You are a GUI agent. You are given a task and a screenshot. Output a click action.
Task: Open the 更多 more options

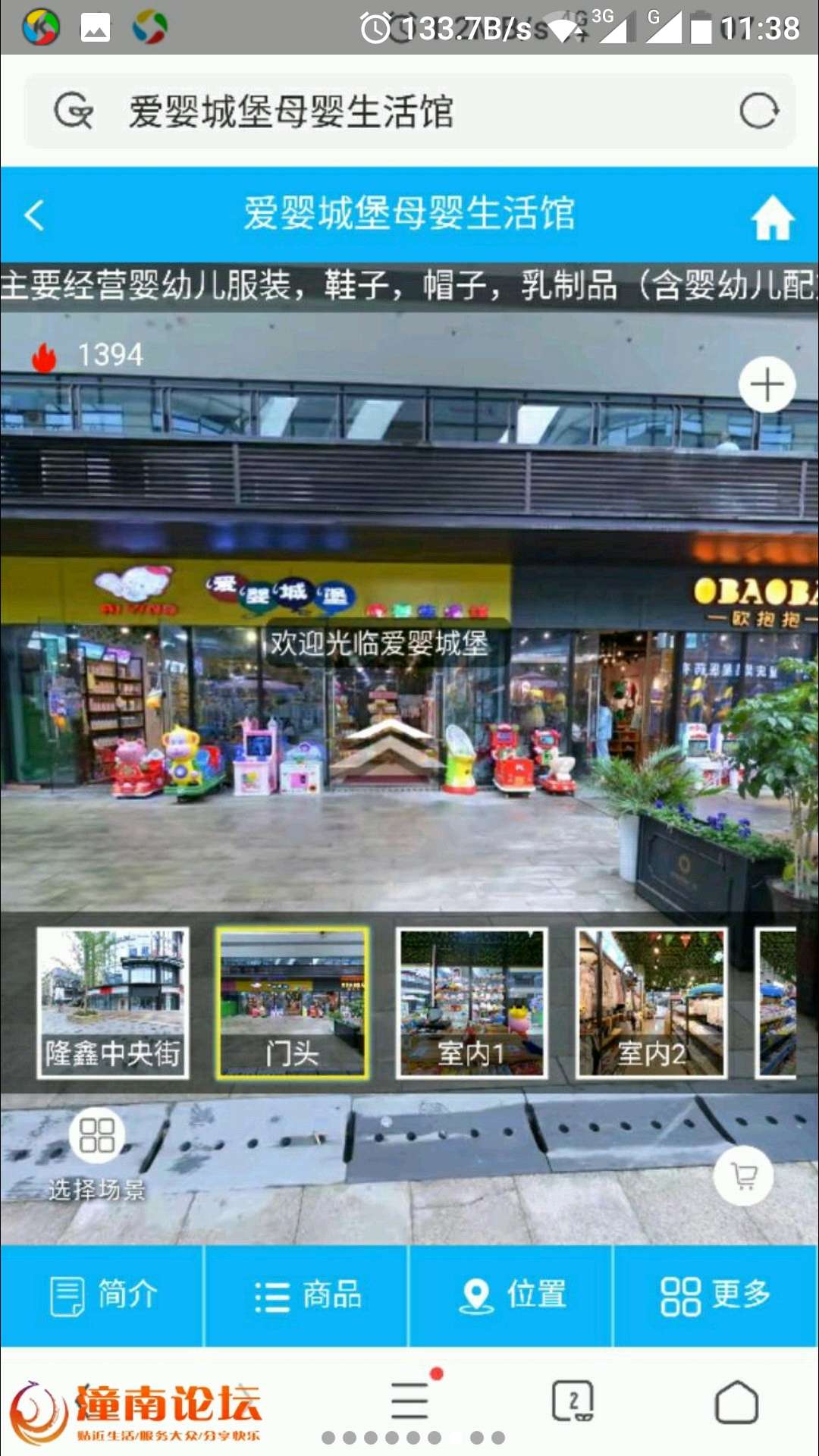click(715, 1294)
